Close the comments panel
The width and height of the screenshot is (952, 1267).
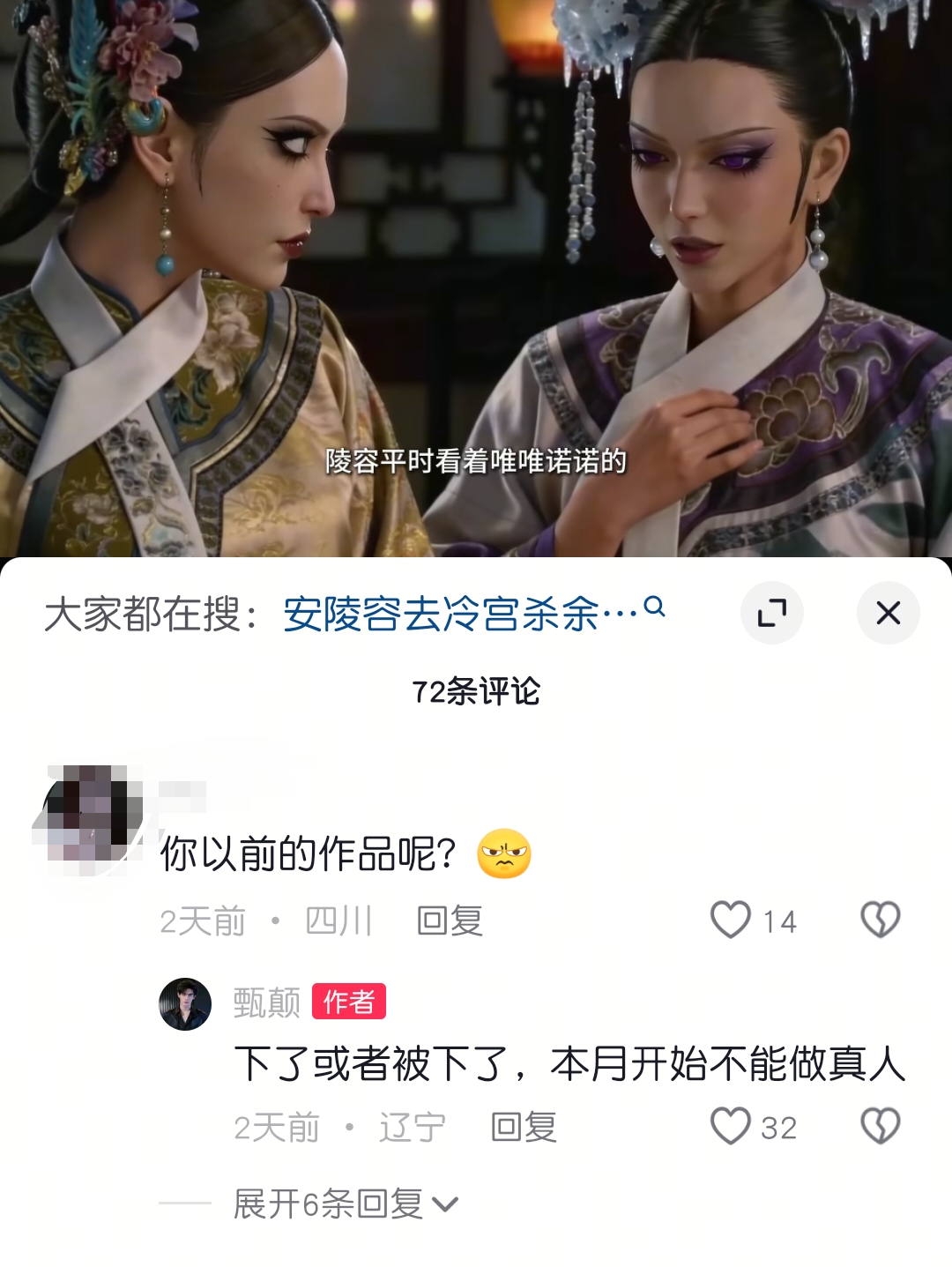pos(888,613)
